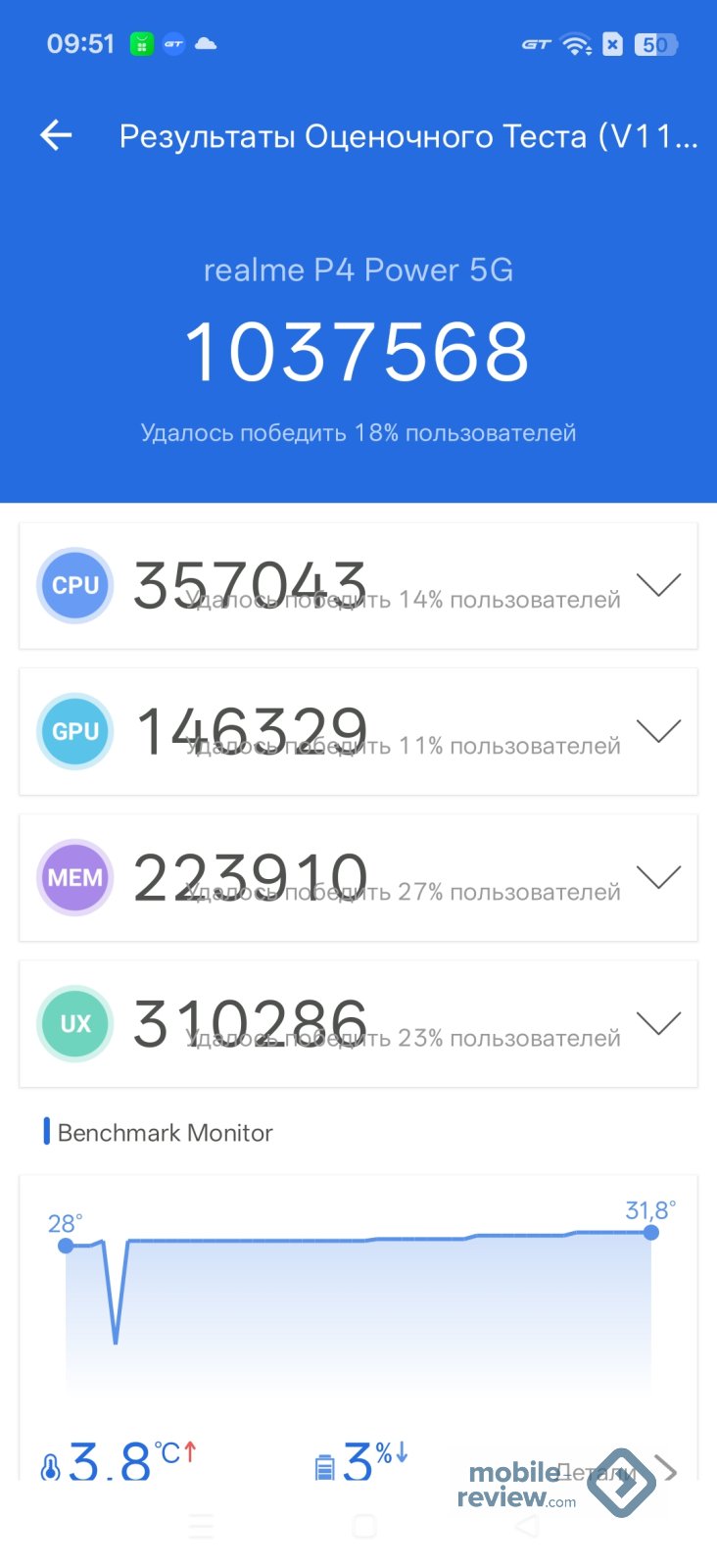Expand the MEM score details

[658, 877]
